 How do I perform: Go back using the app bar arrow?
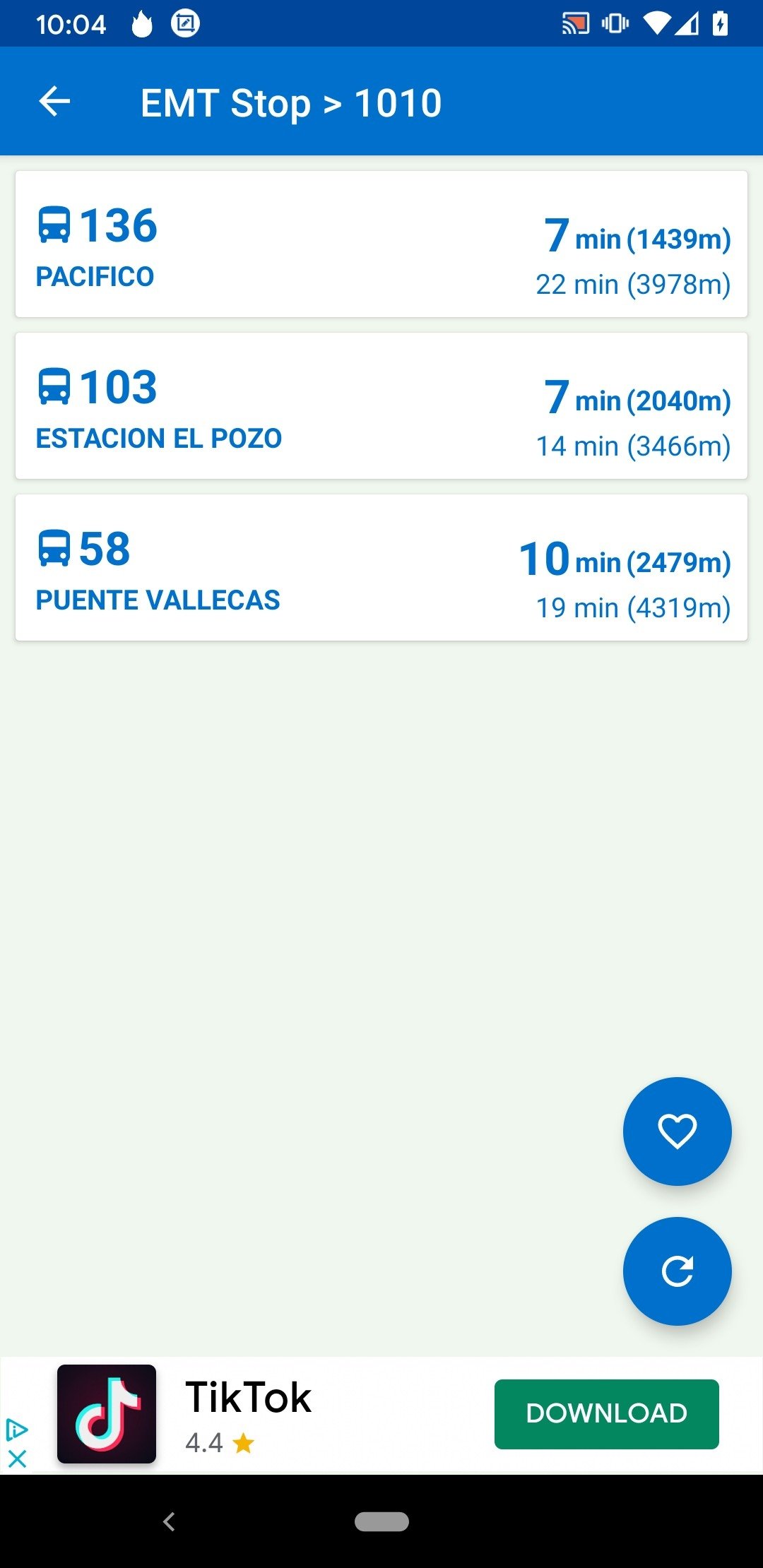(54, 102)
